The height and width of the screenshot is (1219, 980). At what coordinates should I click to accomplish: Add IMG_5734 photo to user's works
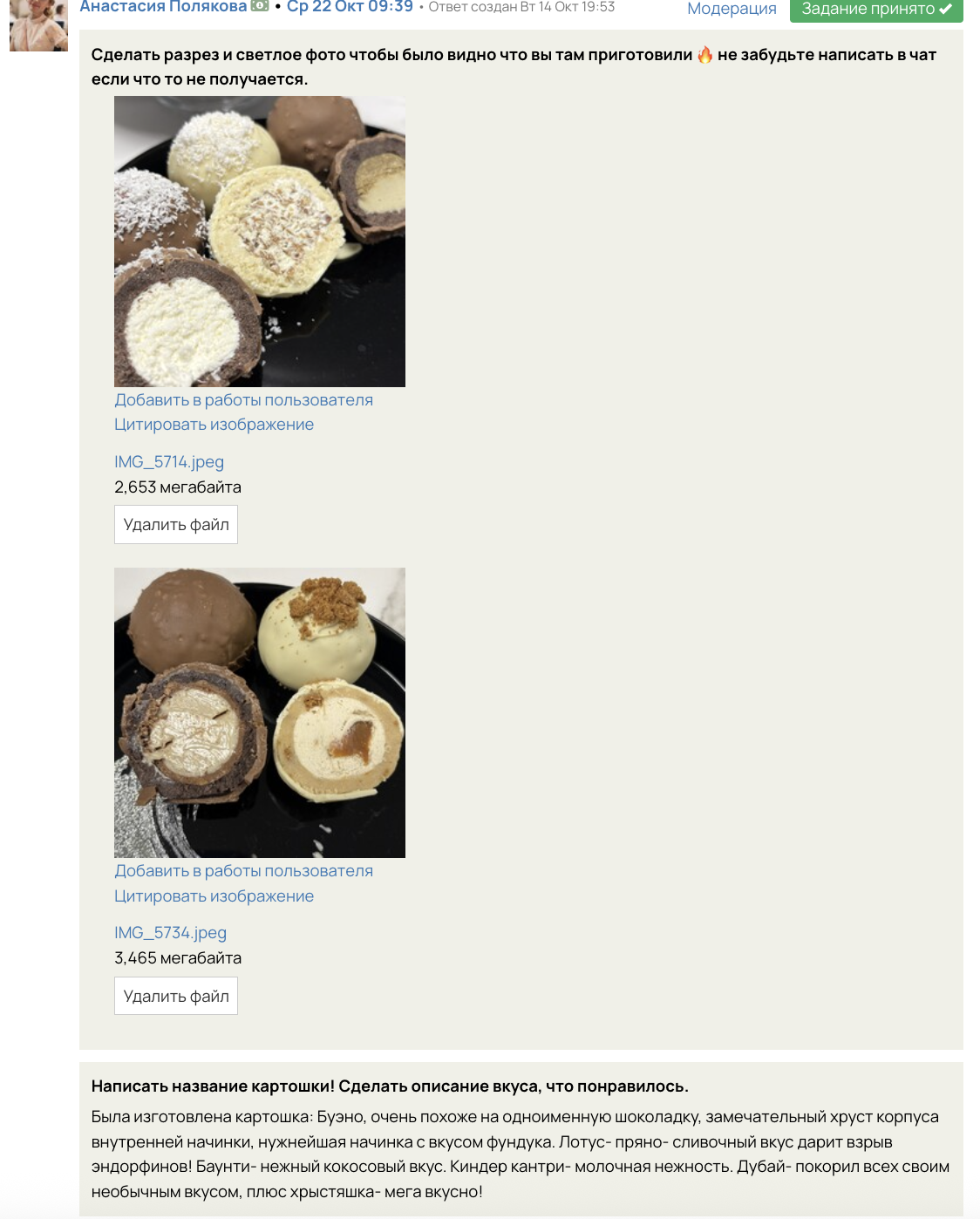pyautogui.click(x=243, y=871)
